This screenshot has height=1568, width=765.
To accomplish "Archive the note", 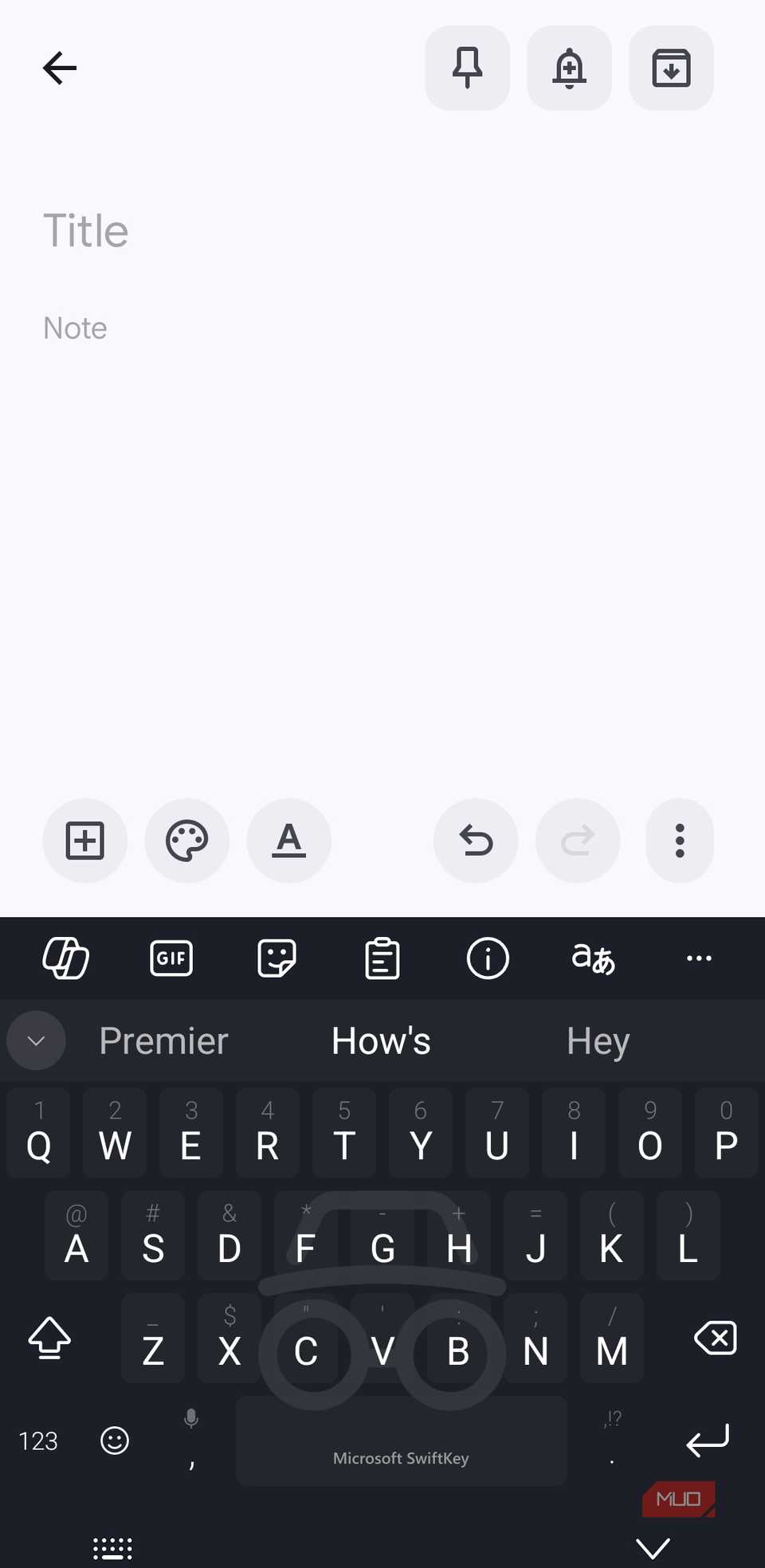I will pyautogui.click(x=671, y=68).
